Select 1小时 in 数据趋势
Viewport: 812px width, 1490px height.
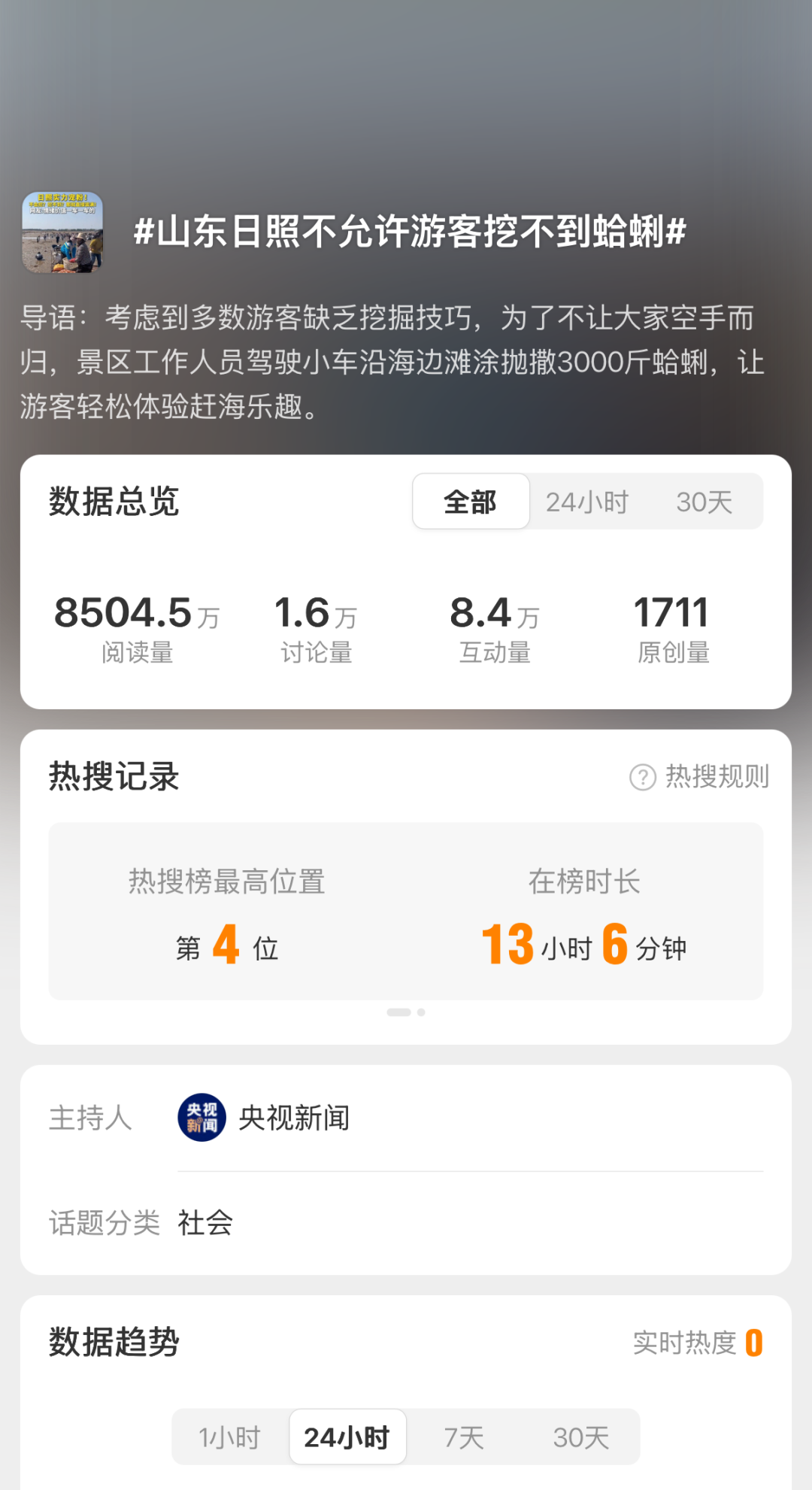(230, 1437)
